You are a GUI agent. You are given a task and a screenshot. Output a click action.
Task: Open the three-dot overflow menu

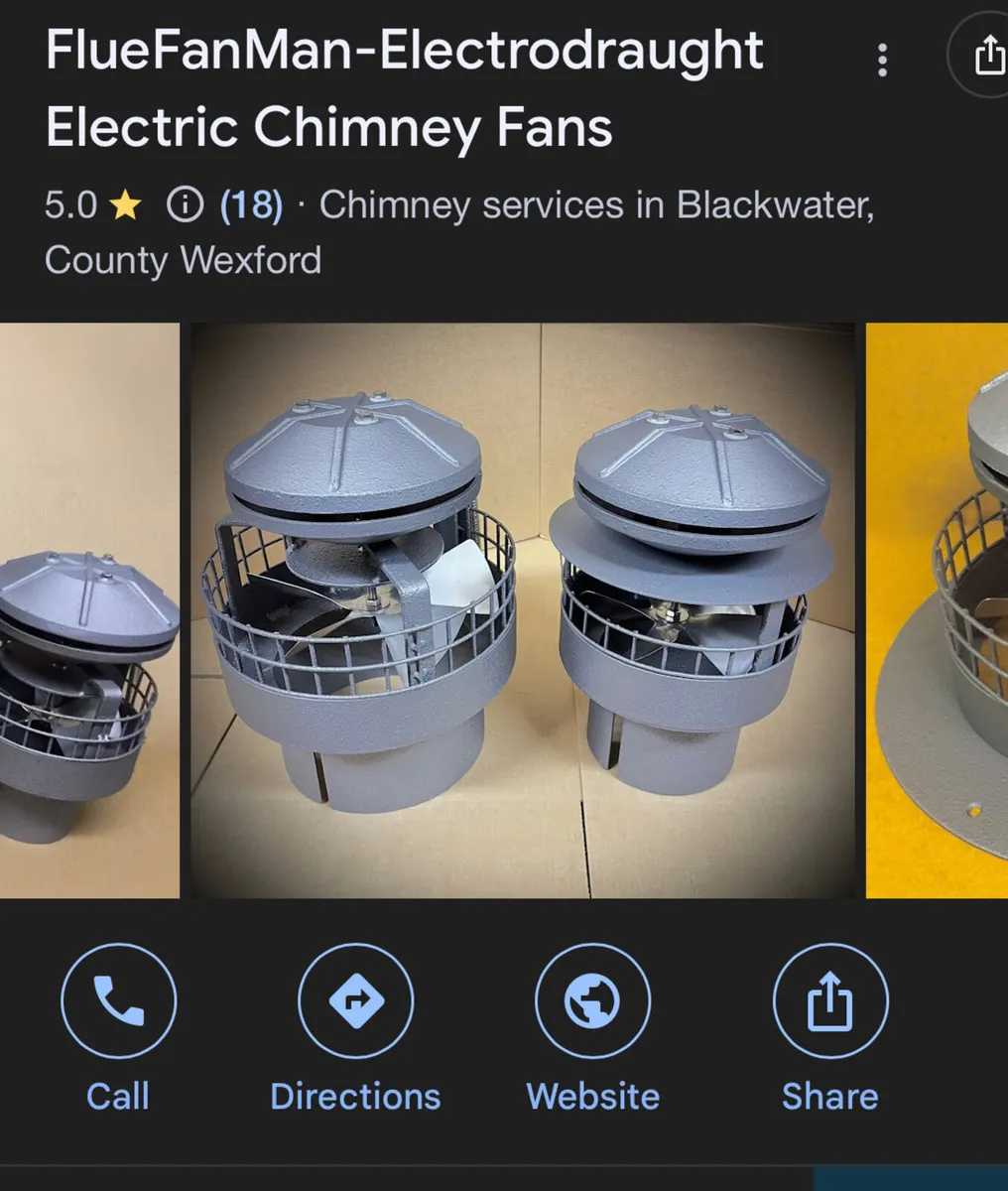pyautogui.click(x=882, y=61)
